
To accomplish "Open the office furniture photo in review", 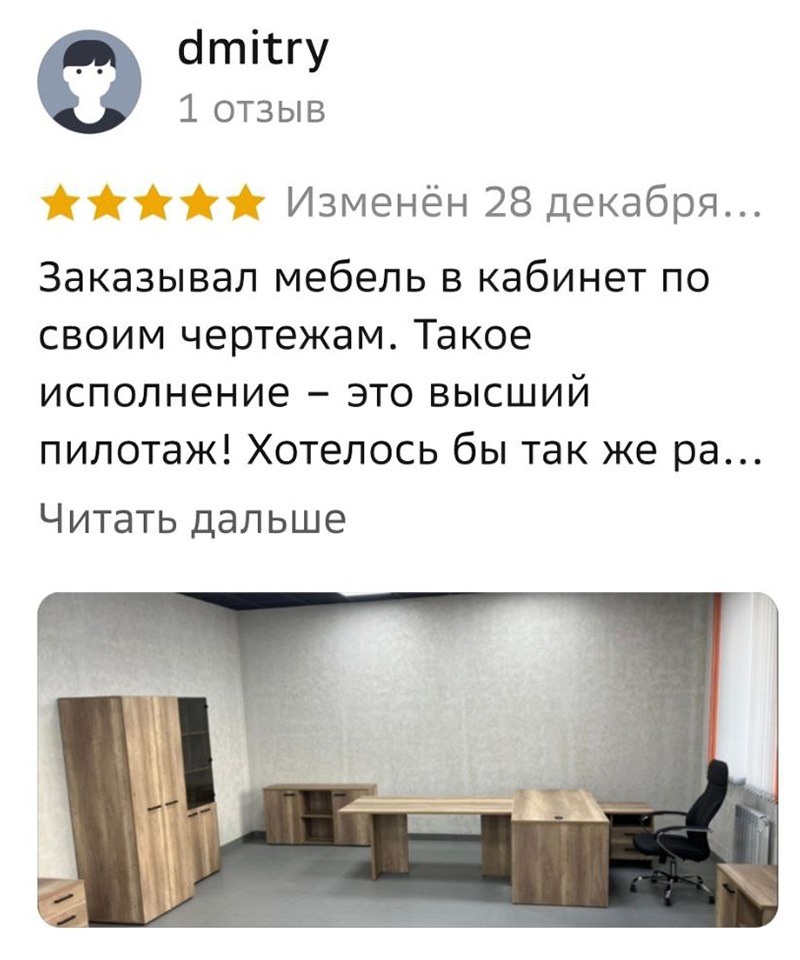I will tap(407, 759).
